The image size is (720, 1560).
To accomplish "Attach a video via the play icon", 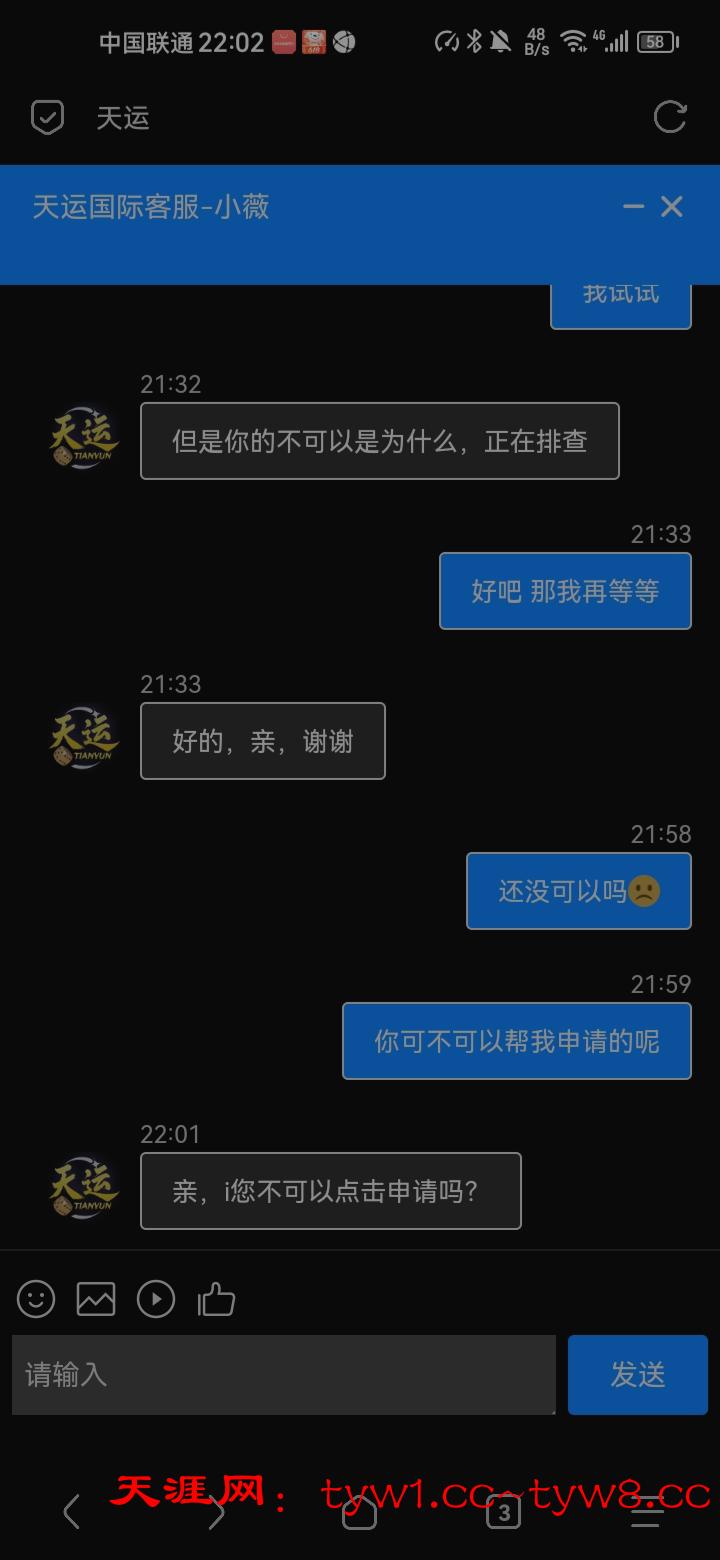I will point(156,1299).
